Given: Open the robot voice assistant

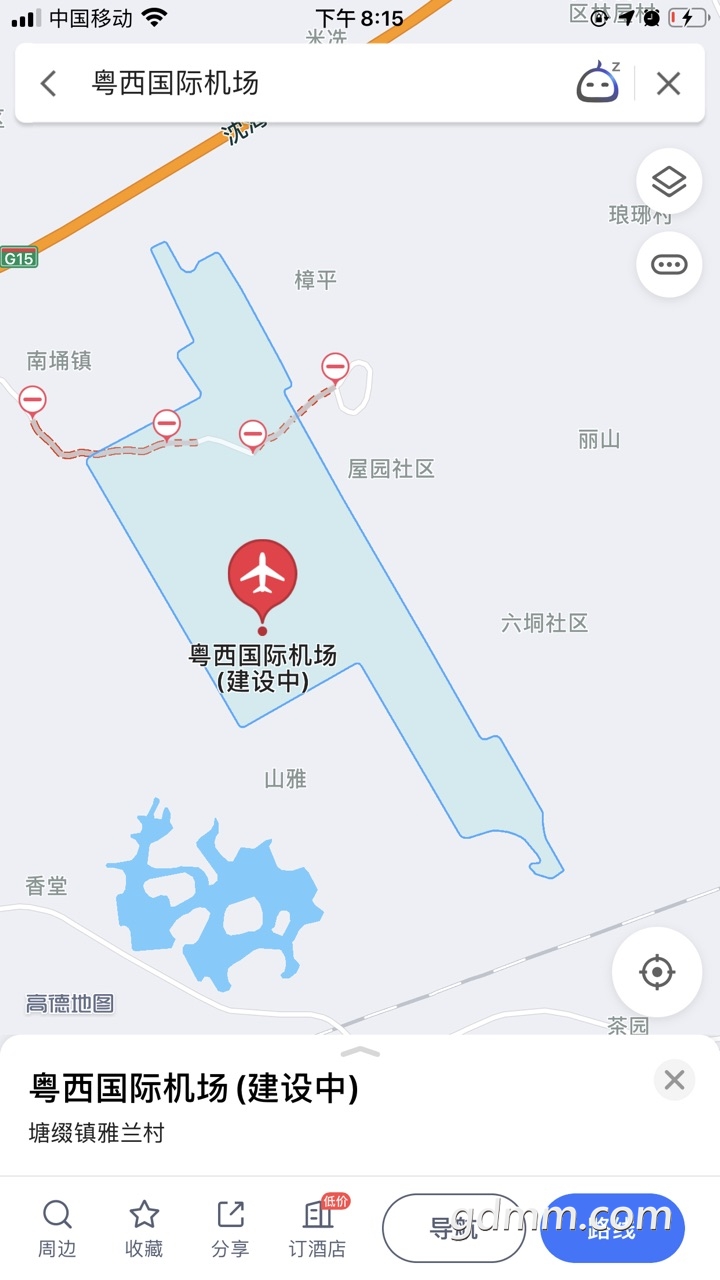Looking at the screenshot, I should (598, 83).
